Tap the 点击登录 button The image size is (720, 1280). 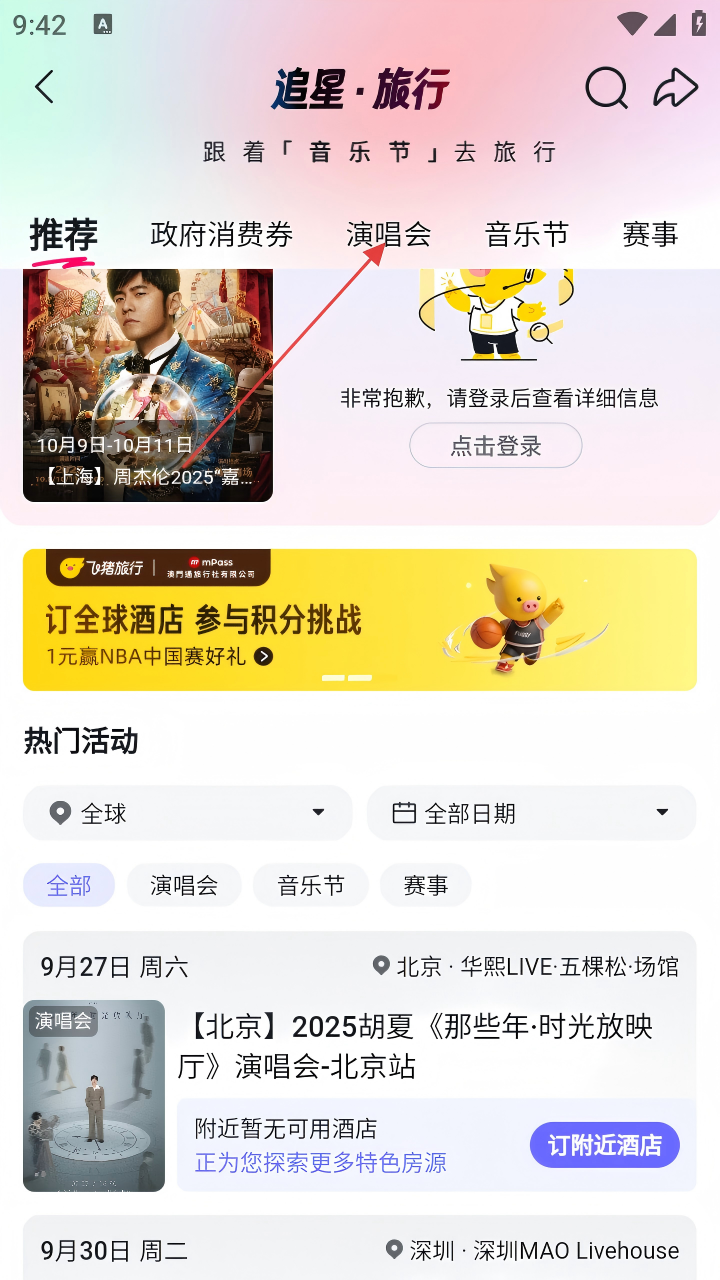(496, 446)
